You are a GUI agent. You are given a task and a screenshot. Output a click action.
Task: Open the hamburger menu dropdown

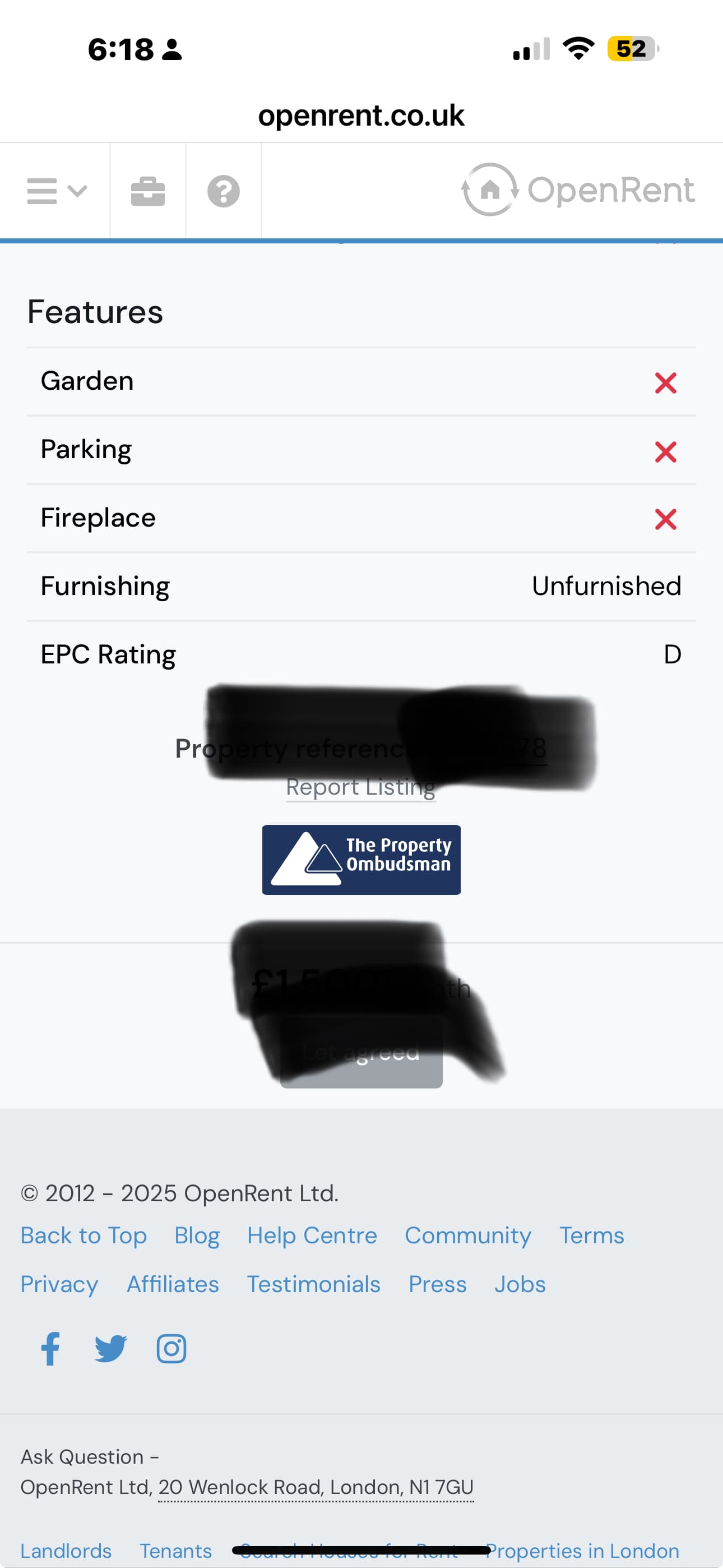tap(57, 191)
